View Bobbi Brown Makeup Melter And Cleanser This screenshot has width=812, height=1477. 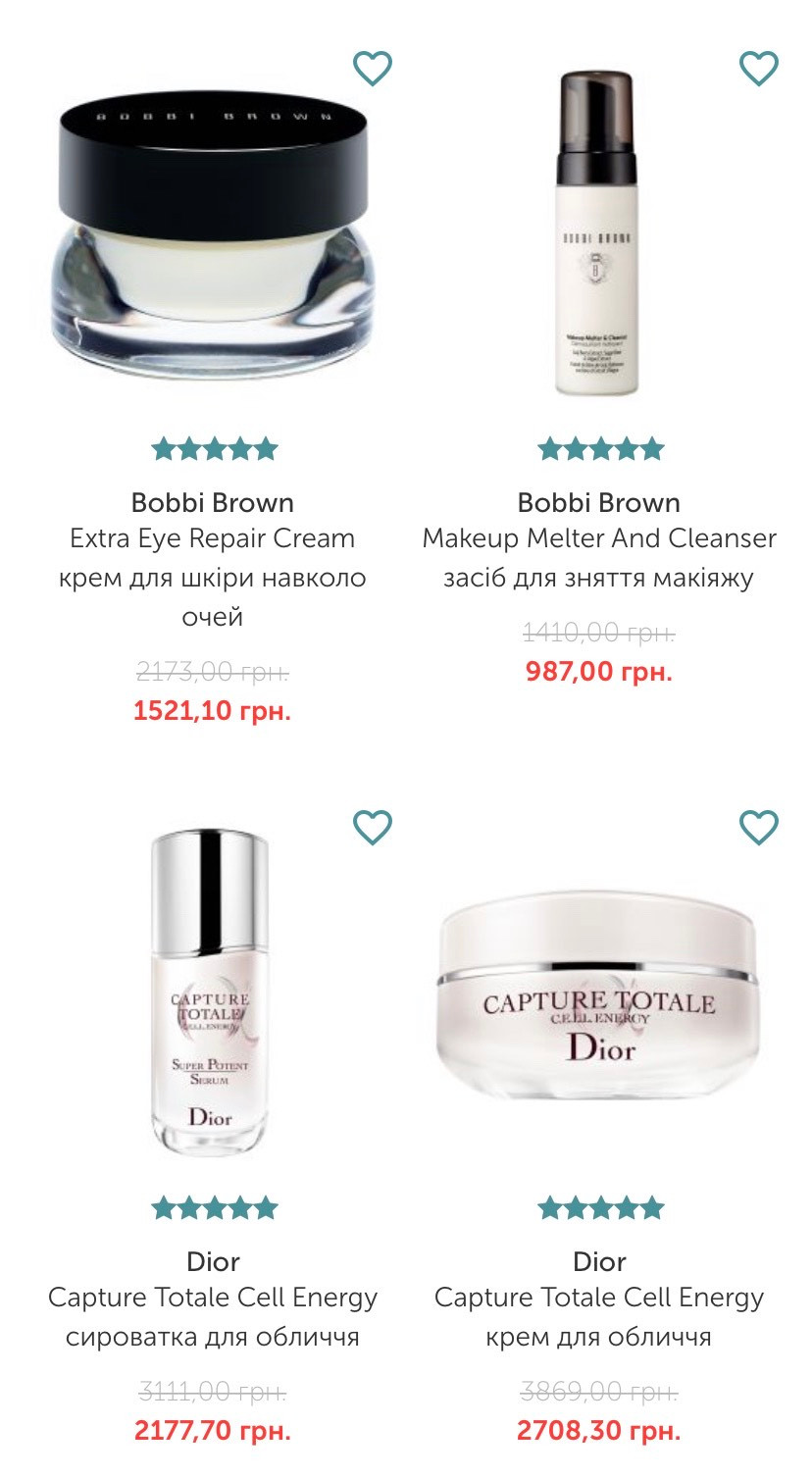pyautogui.click(x=599, y=539)
